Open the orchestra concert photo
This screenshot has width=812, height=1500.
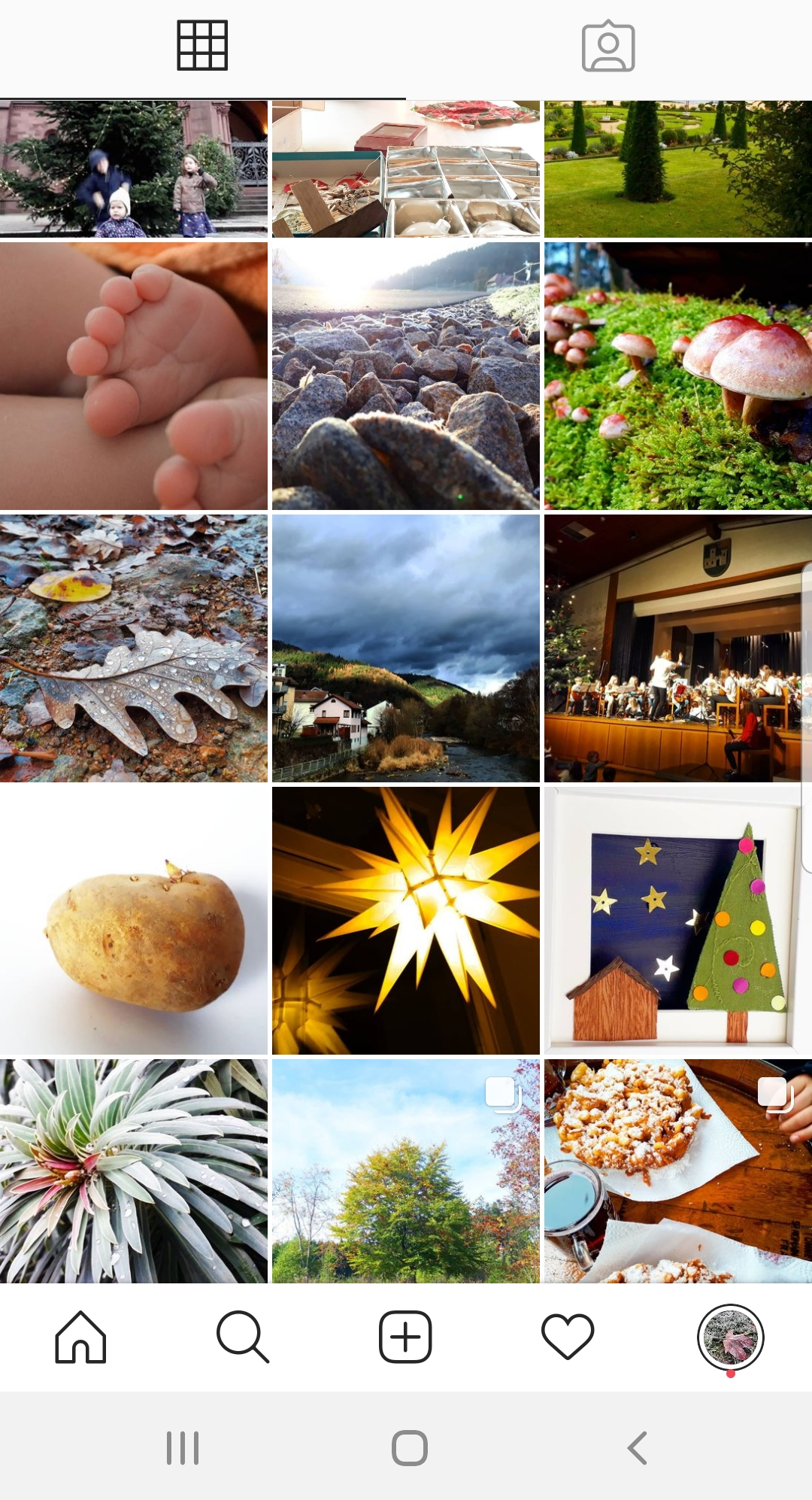[x=677, y=648]
